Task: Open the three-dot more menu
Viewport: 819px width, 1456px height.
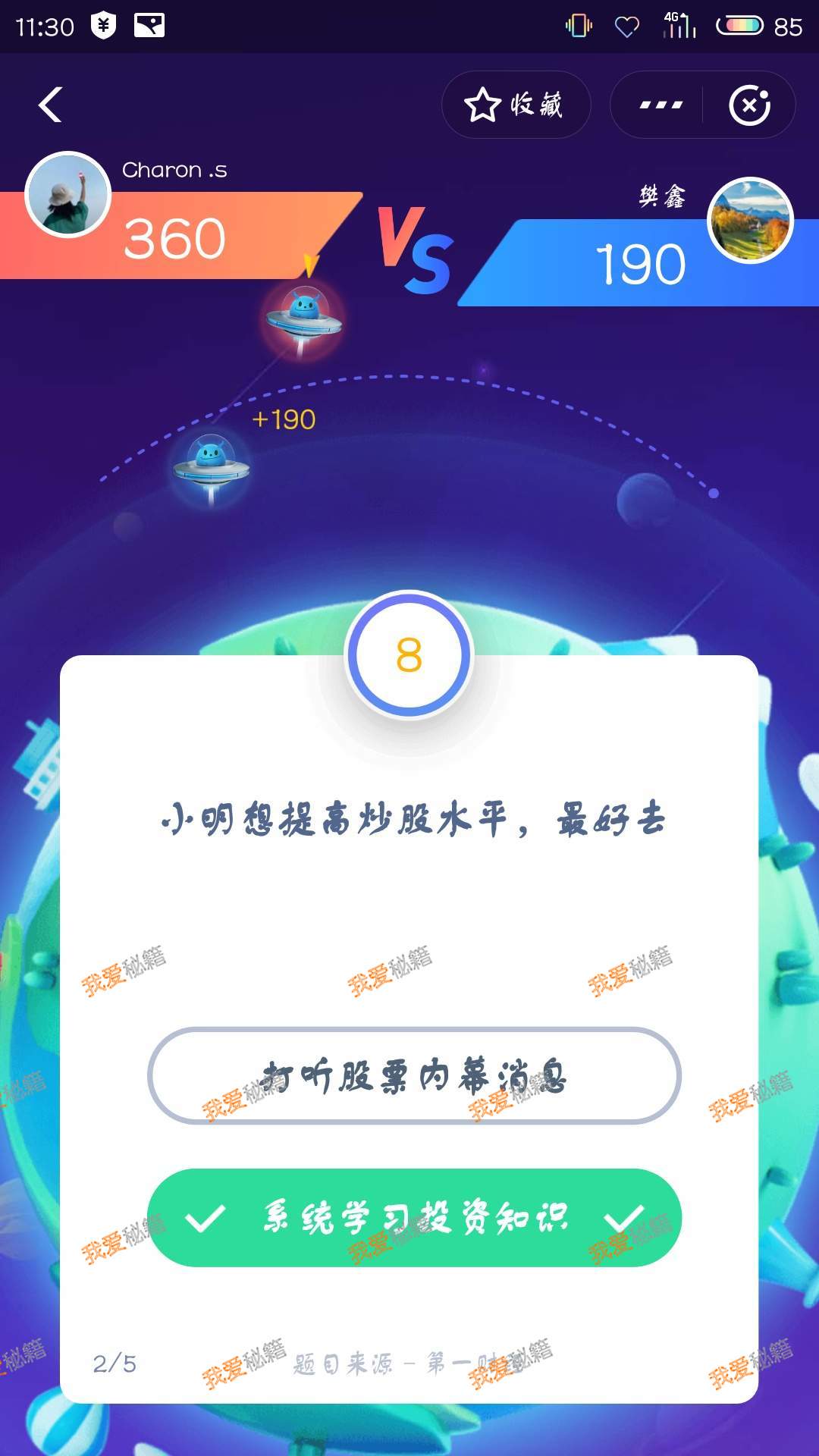Action: pos(661,105)
